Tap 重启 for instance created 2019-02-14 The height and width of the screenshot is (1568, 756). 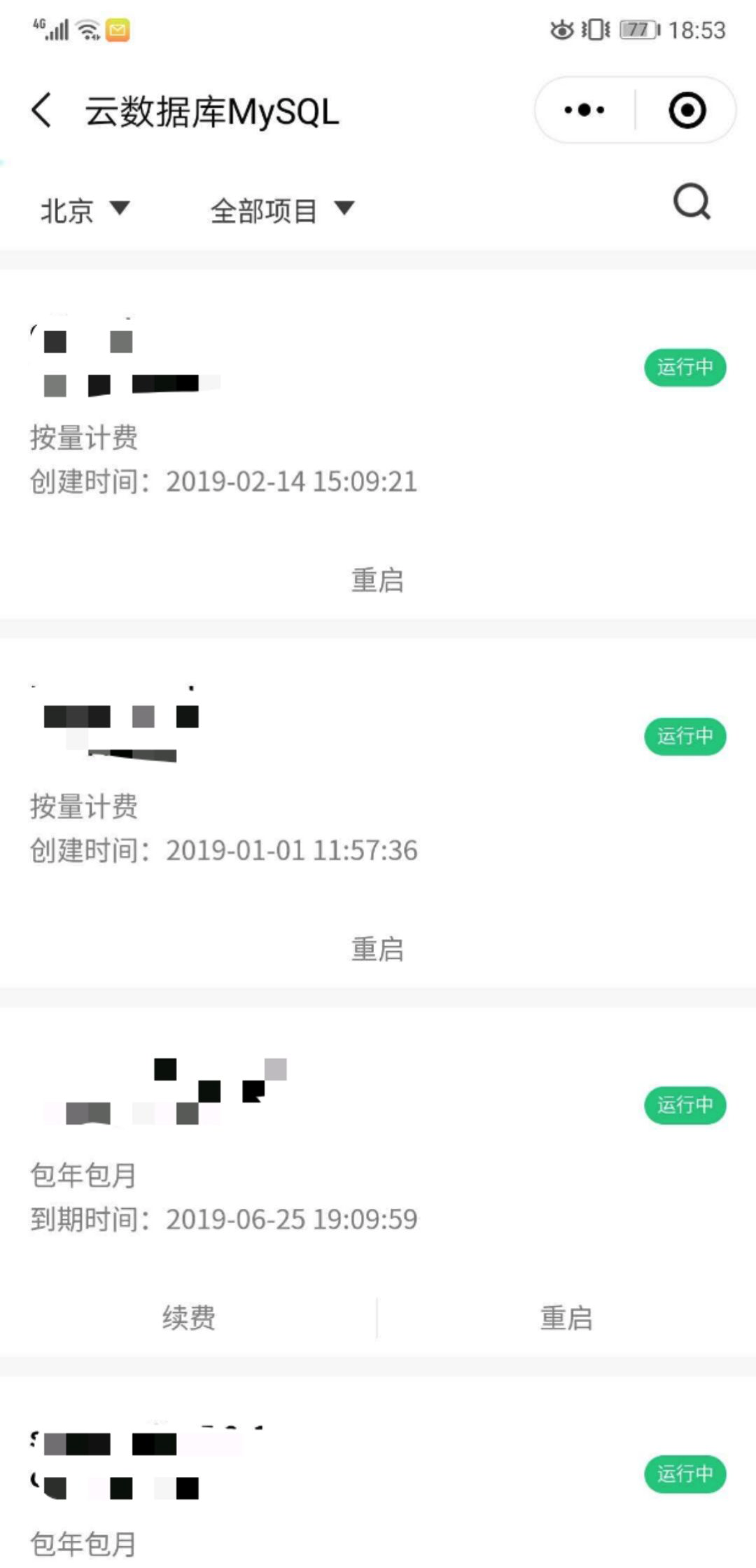(377, 581)
